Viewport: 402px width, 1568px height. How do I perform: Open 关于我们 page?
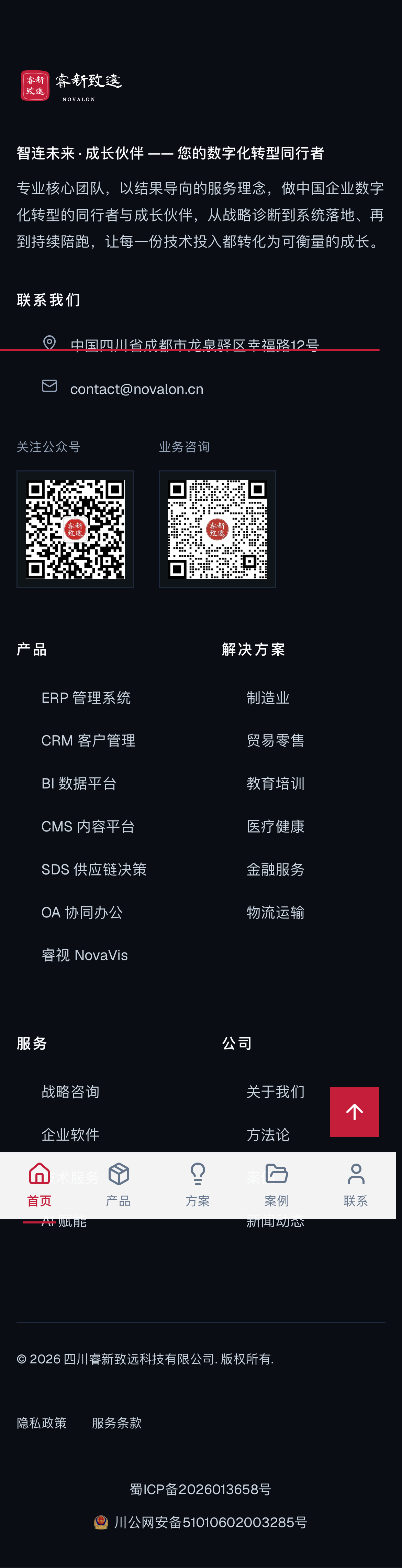tap(276, 1091)
